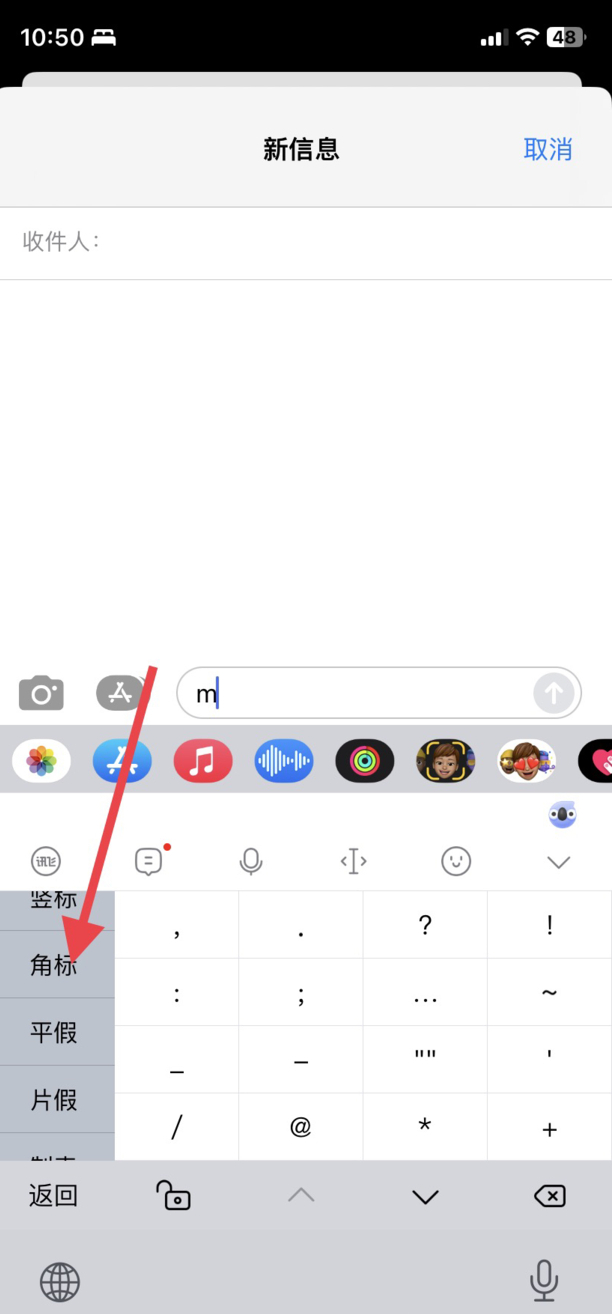Tap 返回 to return to keyboard
The height and width of the screenshot is (1314, 612).
click(53, 1195)
